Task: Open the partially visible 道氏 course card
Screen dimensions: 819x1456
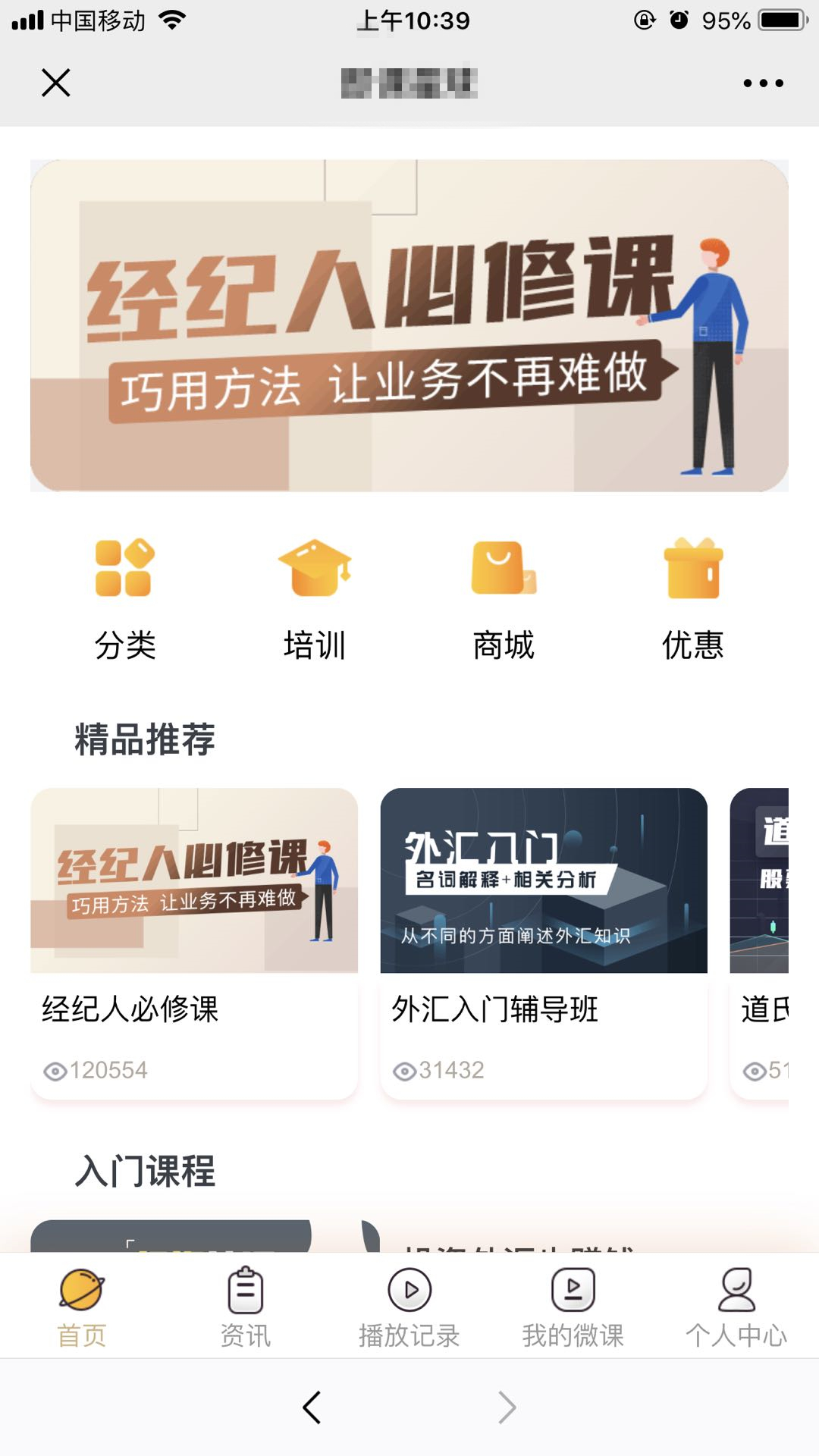Action: pos(761,944)
